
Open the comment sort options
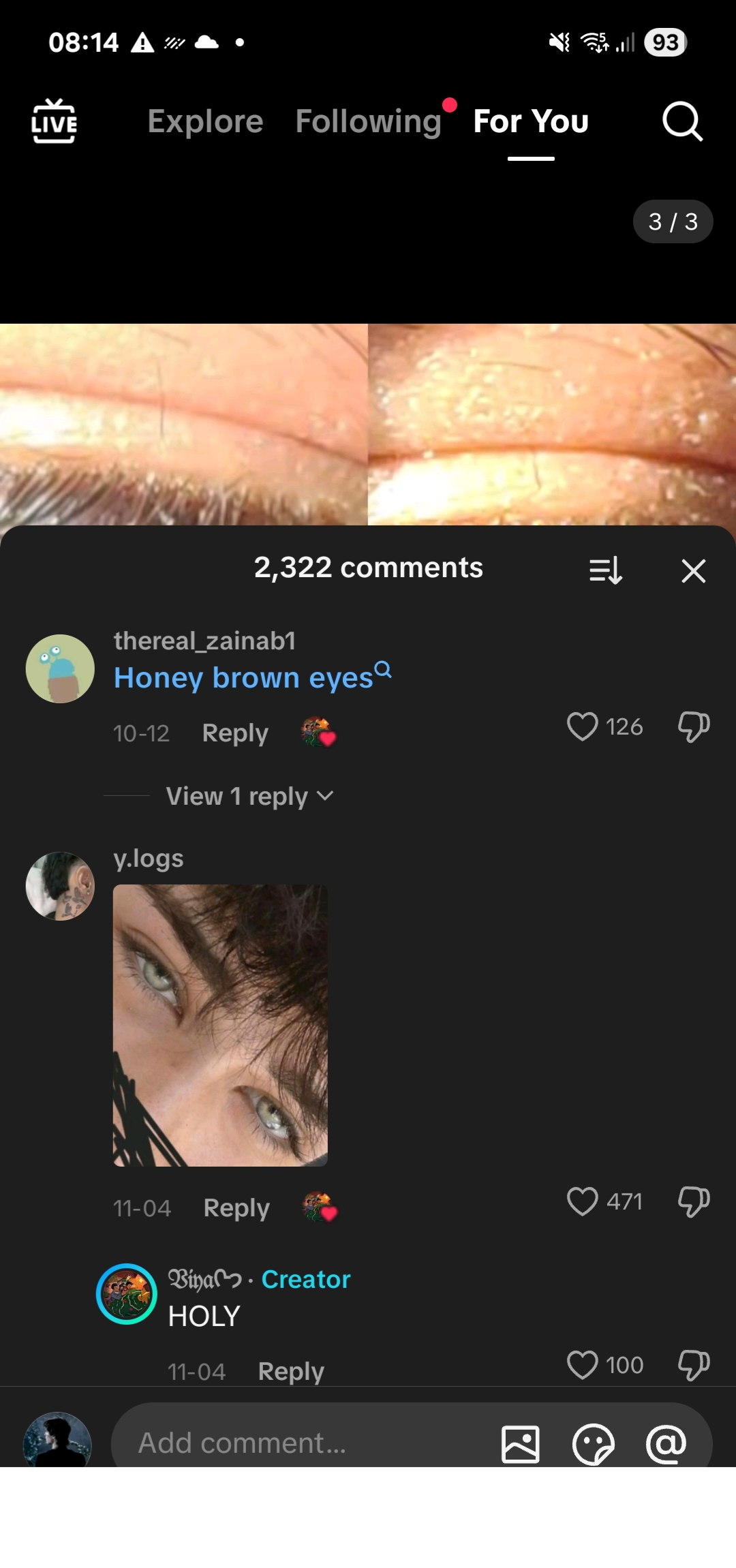[x=606, y=570]
